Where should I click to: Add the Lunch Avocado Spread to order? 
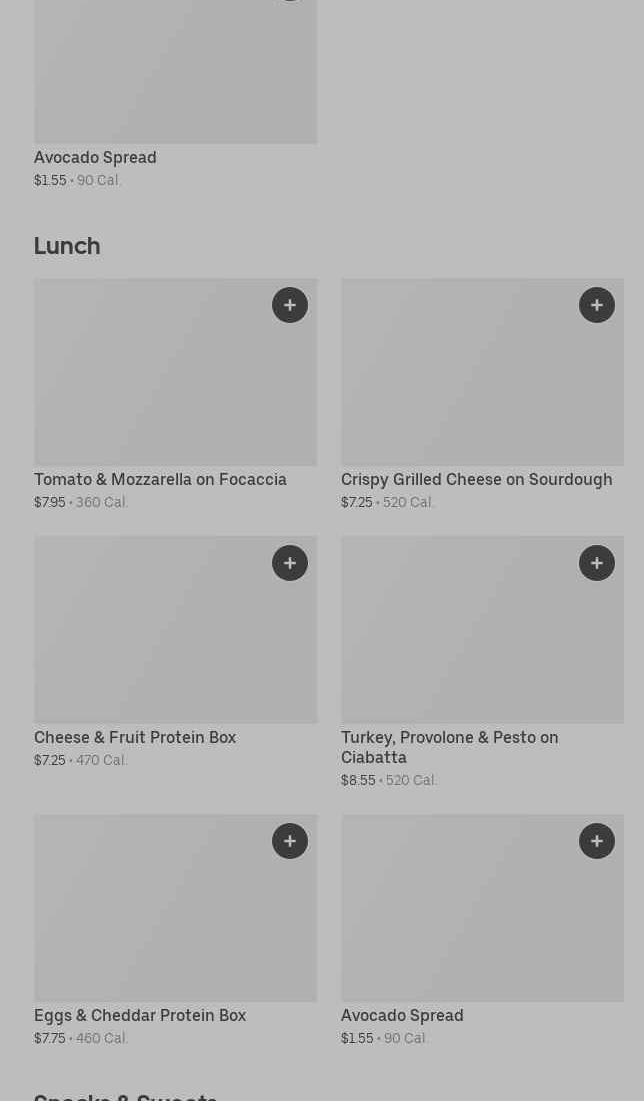(x=597, y=841)
